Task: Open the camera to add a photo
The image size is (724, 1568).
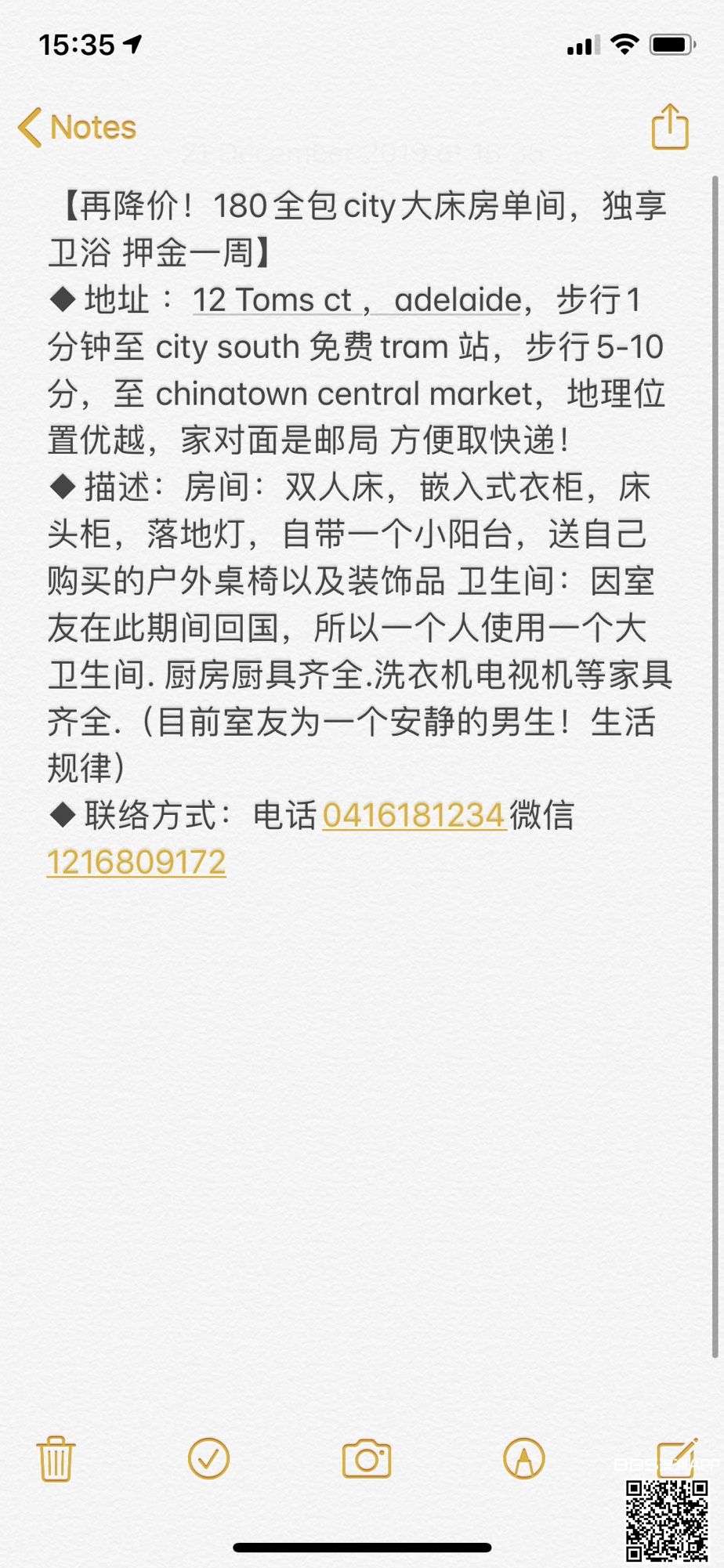Action: pos(367,1459)
